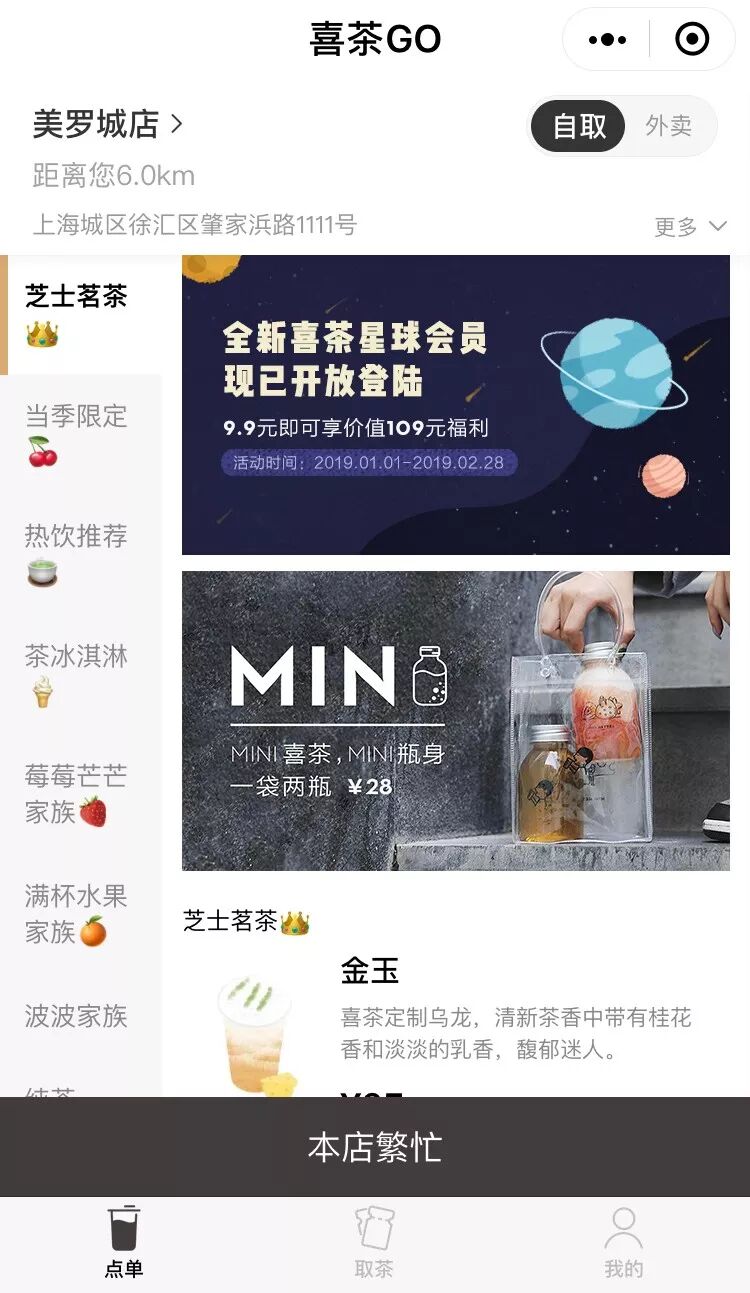Screen dimensions: 750x1293
Task: Open the MINI 喜茶 bottle banner
Action: (x=455, y=720)
